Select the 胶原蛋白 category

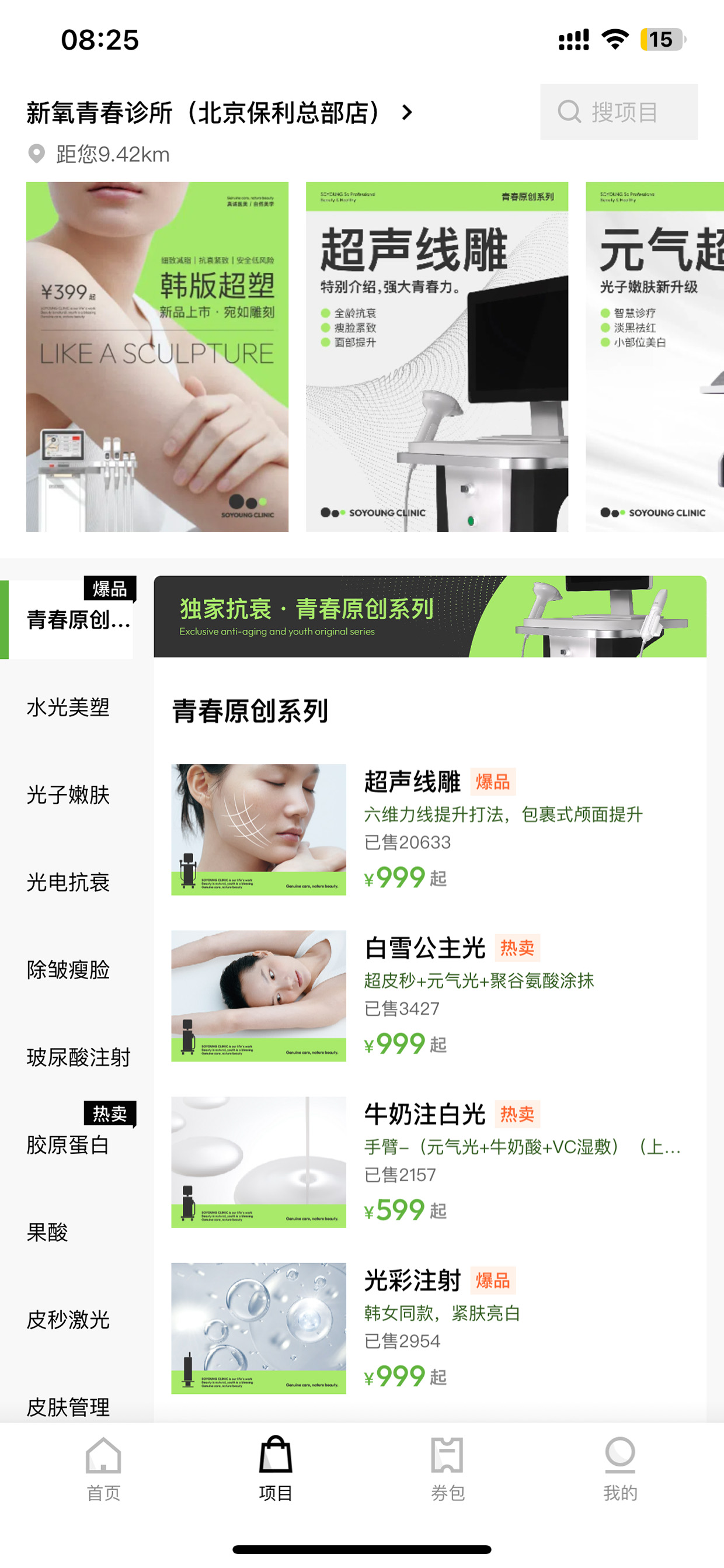click(x=68, y=1145)
